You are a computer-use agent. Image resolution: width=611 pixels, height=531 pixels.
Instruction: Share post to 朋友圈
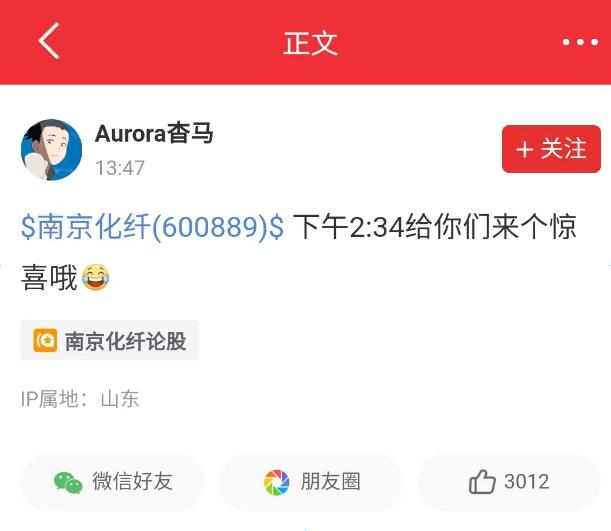[x=311, y=482]
